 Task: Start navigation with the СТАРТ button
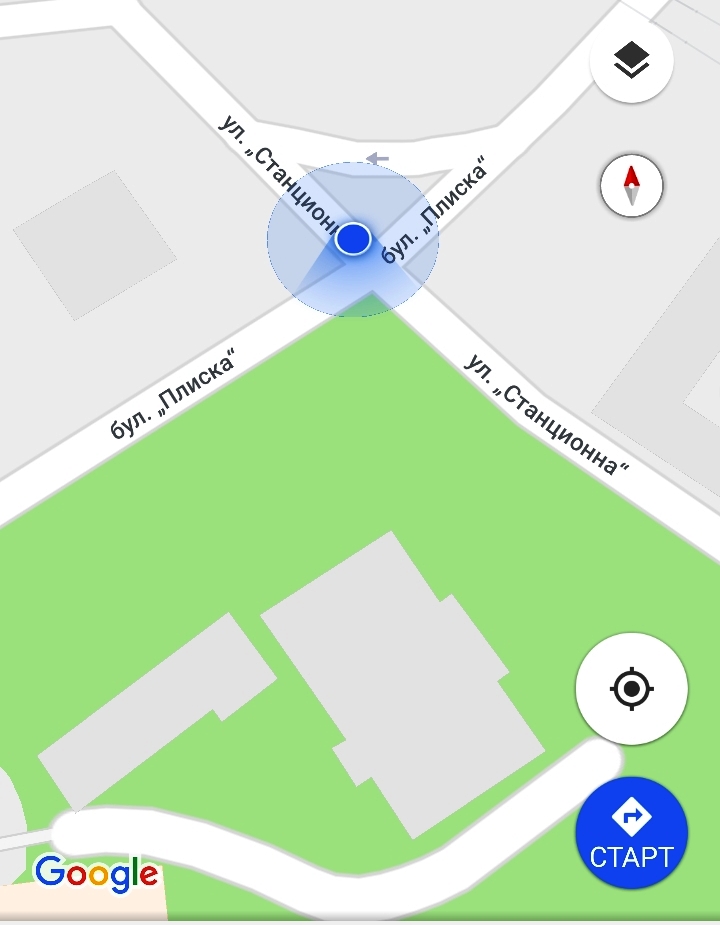pyautogui.click(x=631, y=834)
